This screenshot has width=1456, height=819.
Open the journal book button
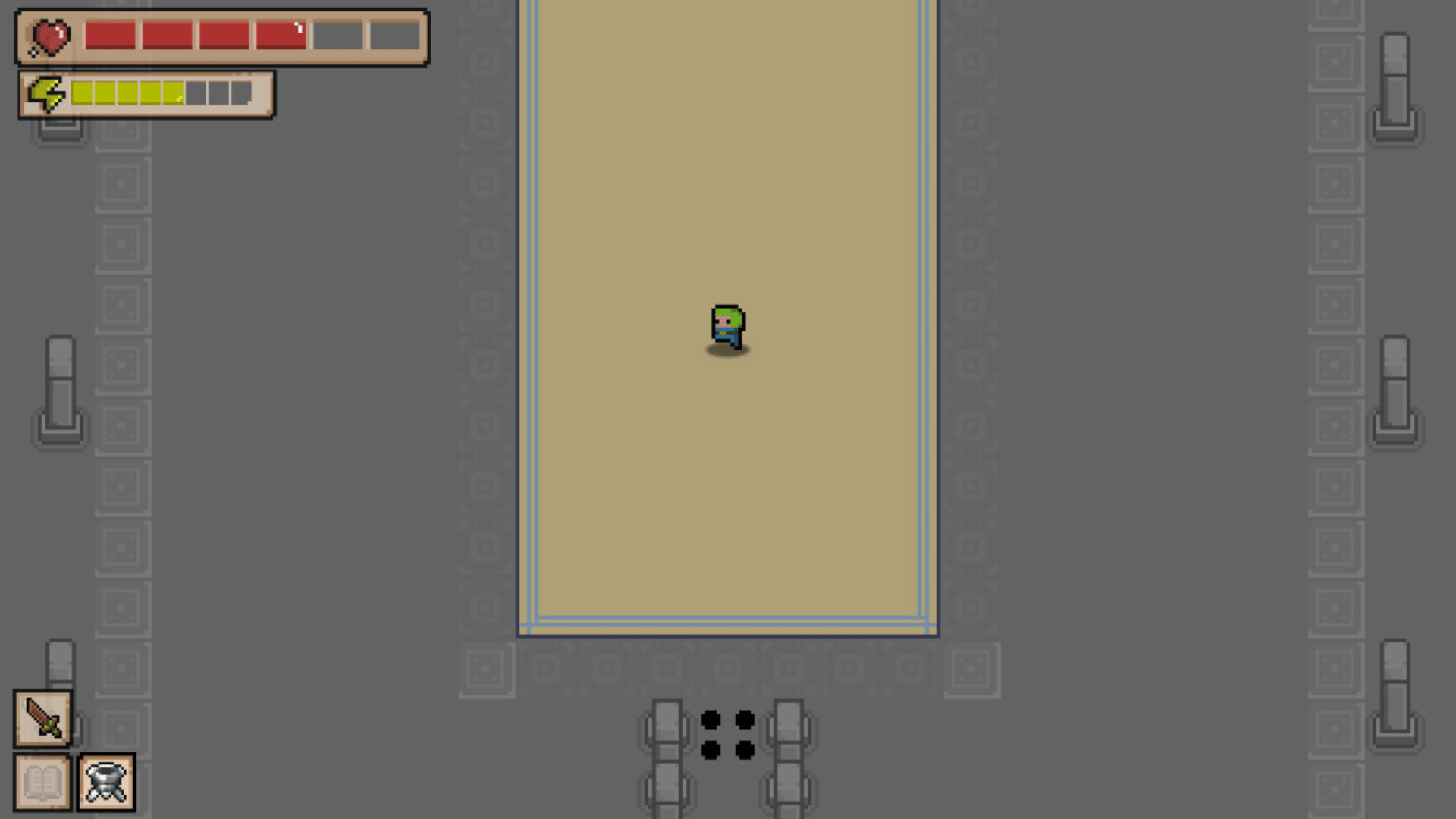43,782
